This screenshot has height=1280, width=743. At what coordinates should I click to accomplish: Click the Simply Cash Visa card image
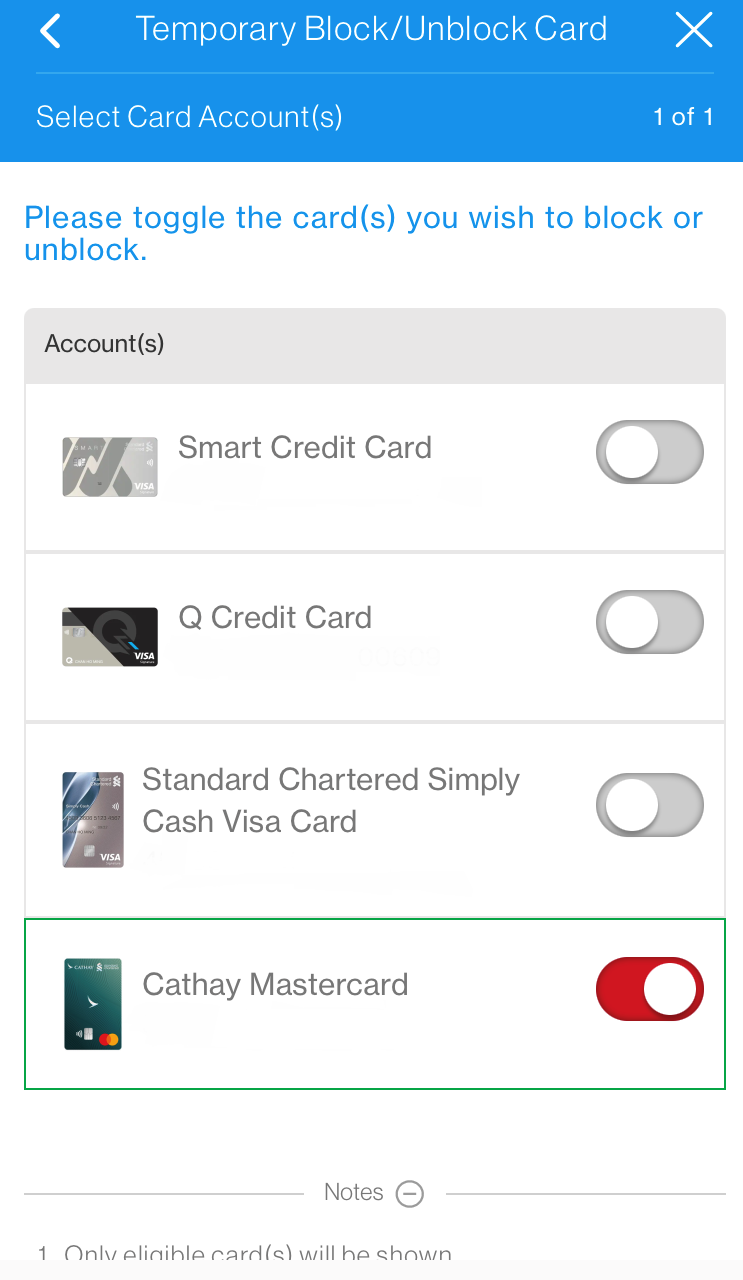coord(93,819)
